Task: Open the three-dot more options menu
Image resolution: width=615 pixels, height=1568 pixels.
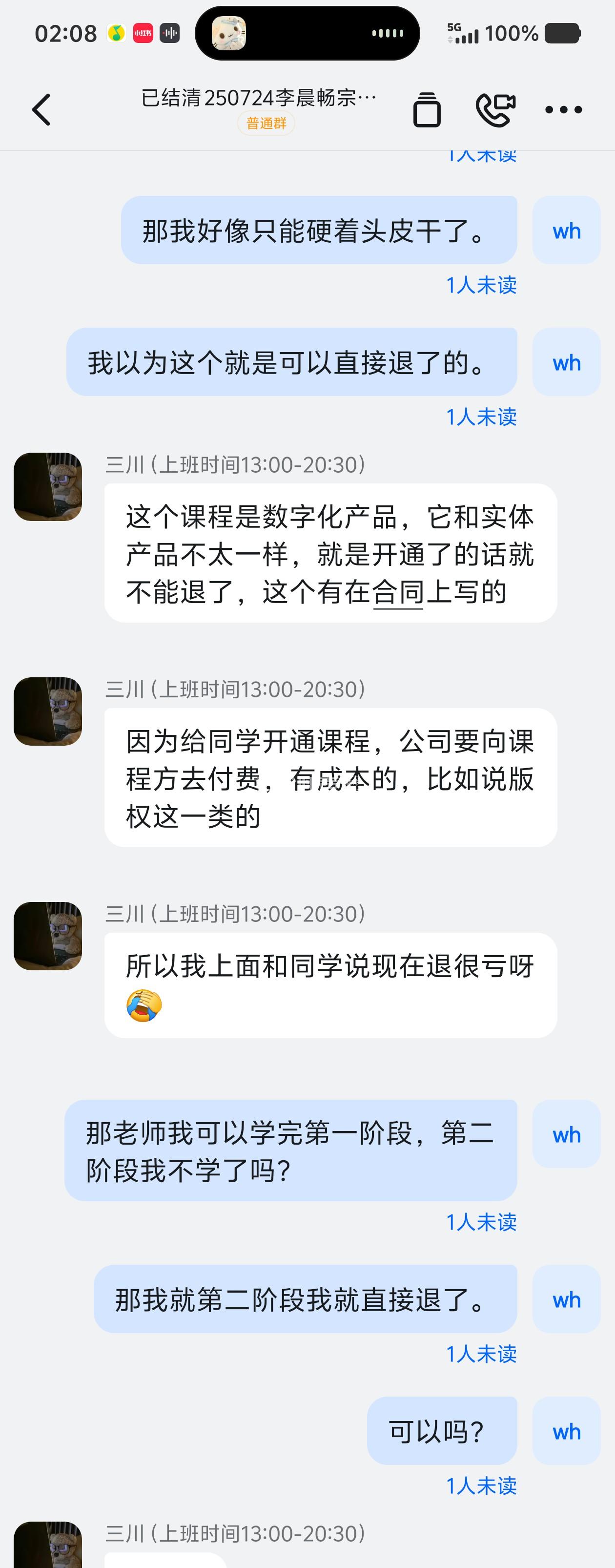Action: [x=563, y=110]
